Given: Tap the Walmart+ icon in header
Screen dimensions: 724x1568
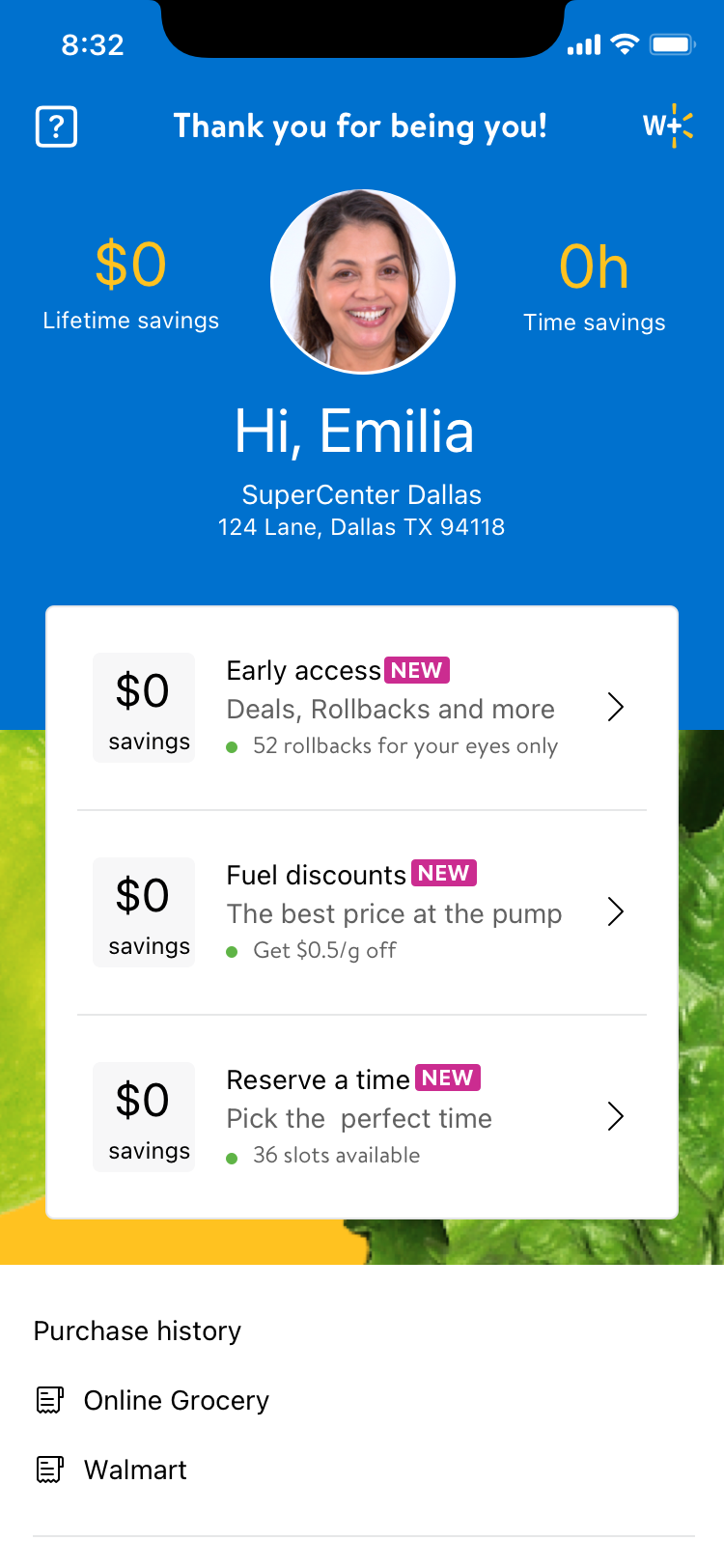Looking at the screenshot, I should (668, 126).
